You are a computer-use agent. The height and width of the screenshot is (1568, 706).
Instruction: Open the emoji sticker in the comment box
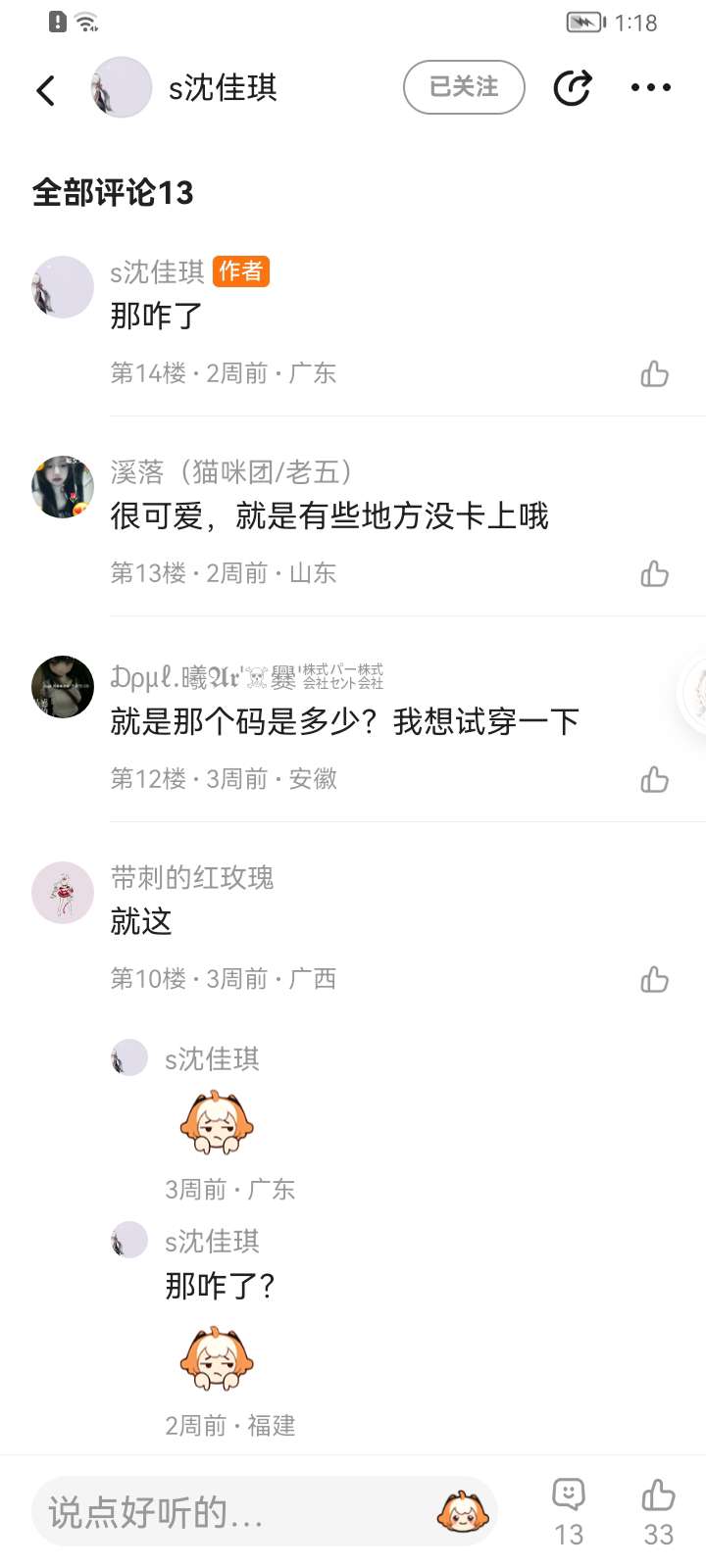pyautogui.click(x=462, y=1512)
